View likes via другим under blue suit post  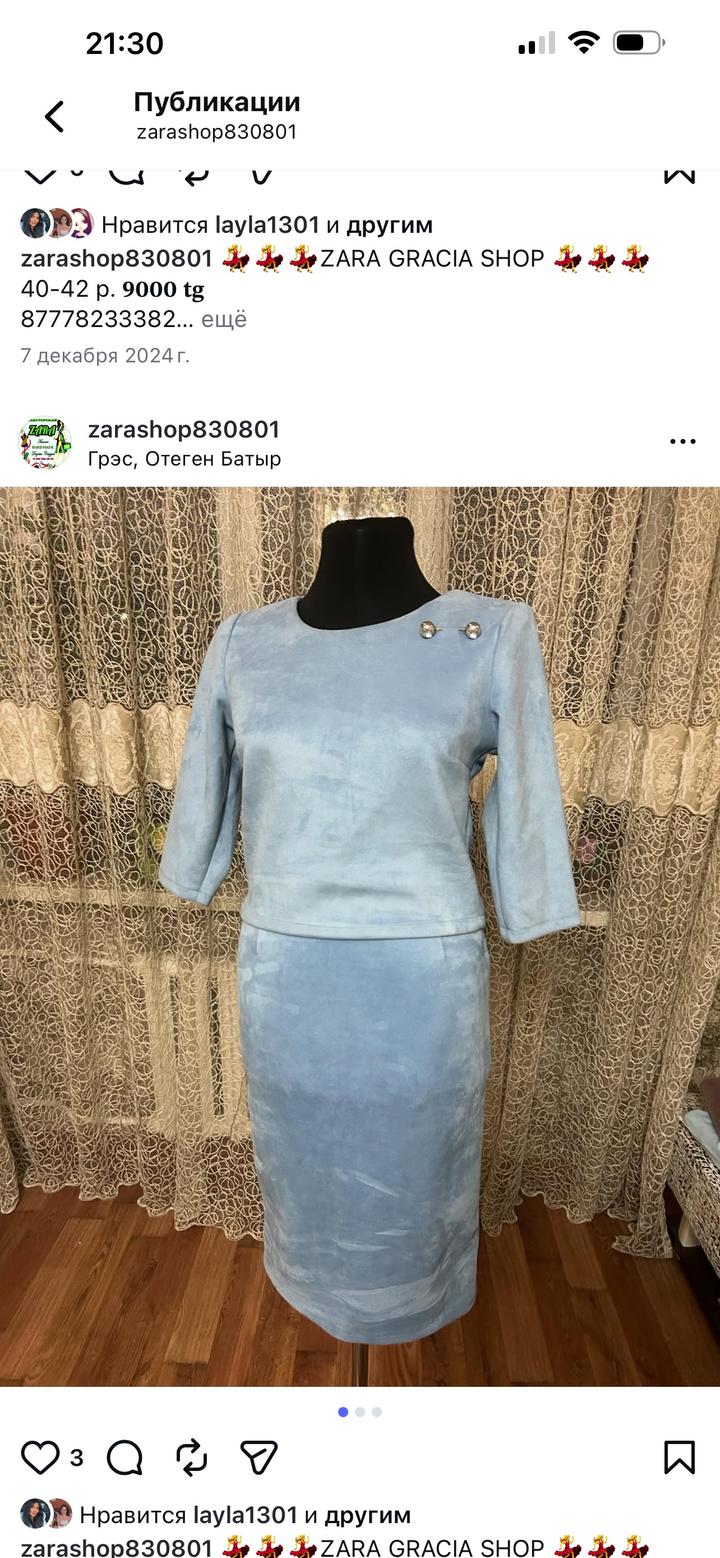[367, 1515]
